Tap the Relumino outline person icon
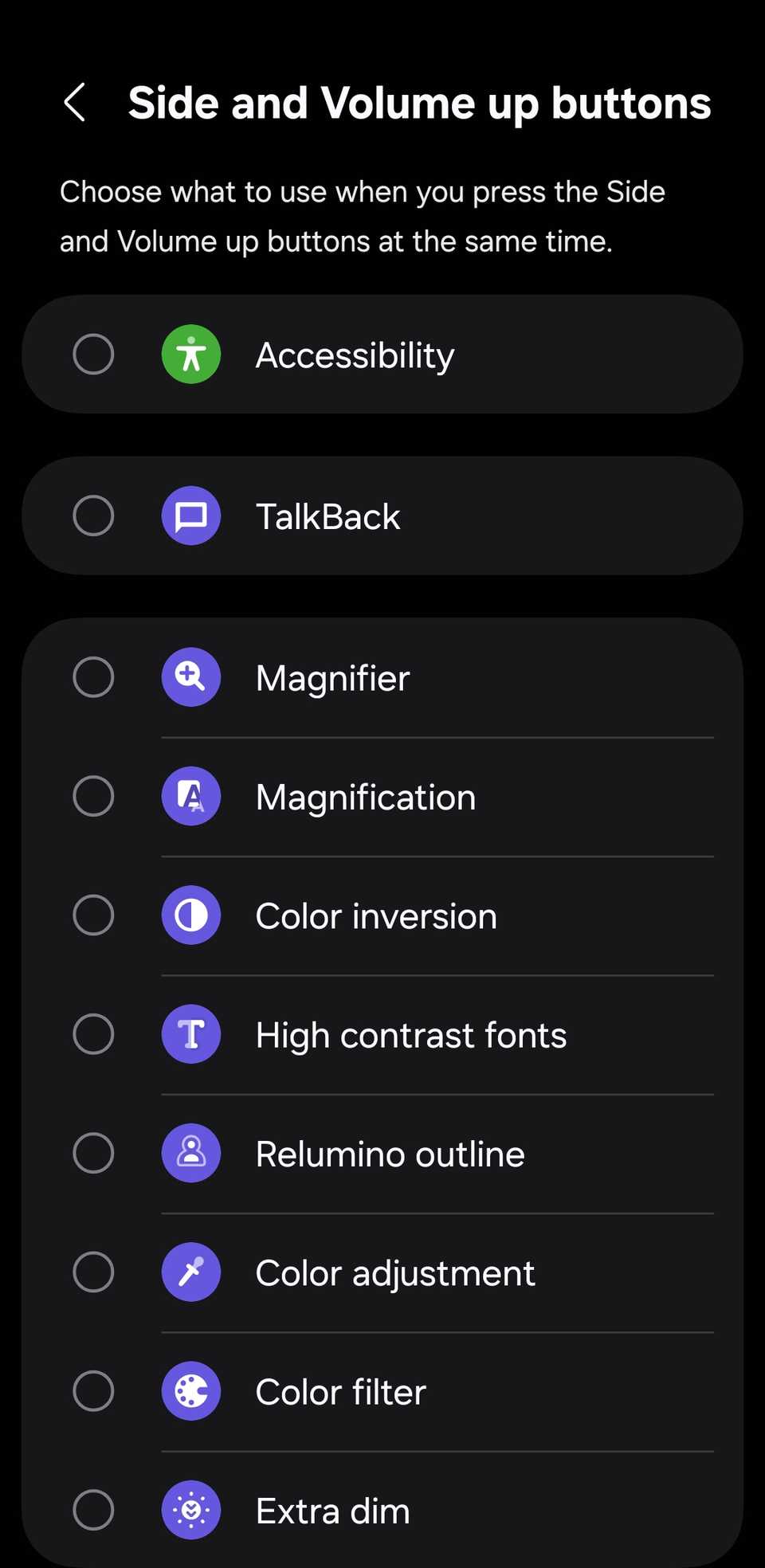 click(190, 1152)
